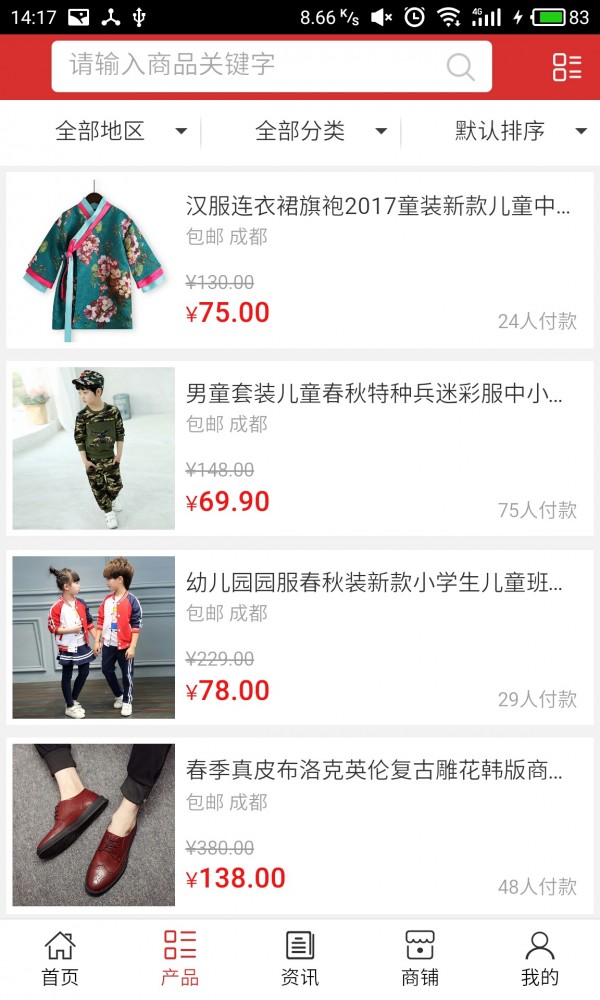Expand the 全部分类 category dropdown

[x=320, y=131]
